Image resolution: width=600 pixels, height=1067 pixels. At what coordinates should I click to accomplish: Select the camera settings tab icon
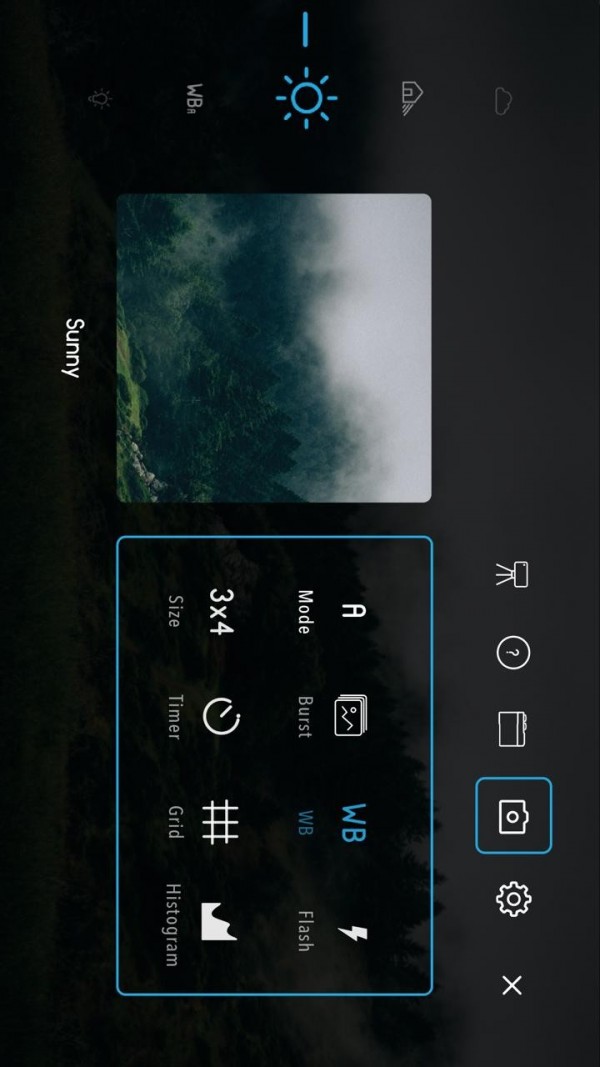pos(513,815)
